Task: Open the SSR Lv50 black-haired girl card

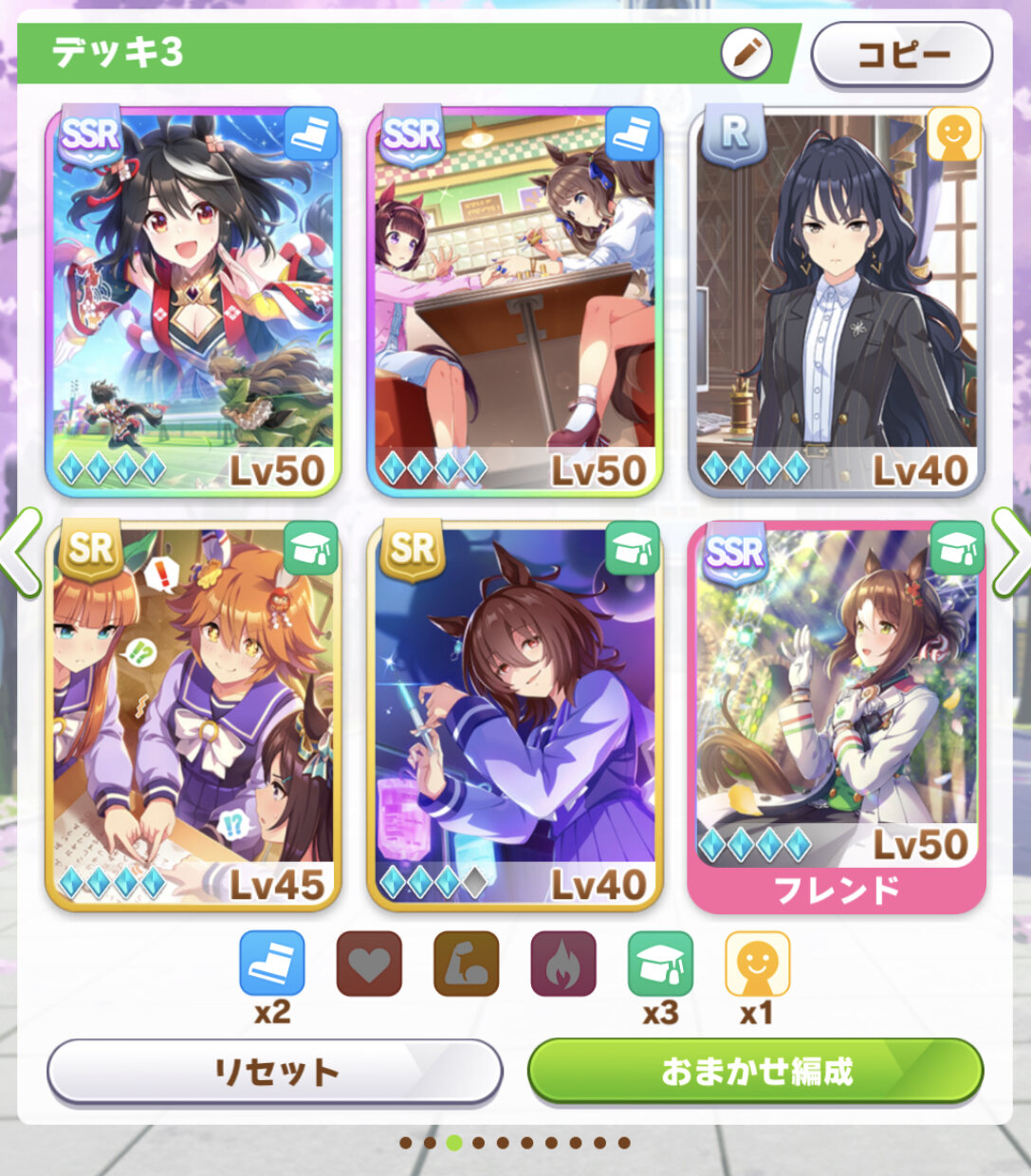Action: 193,303
